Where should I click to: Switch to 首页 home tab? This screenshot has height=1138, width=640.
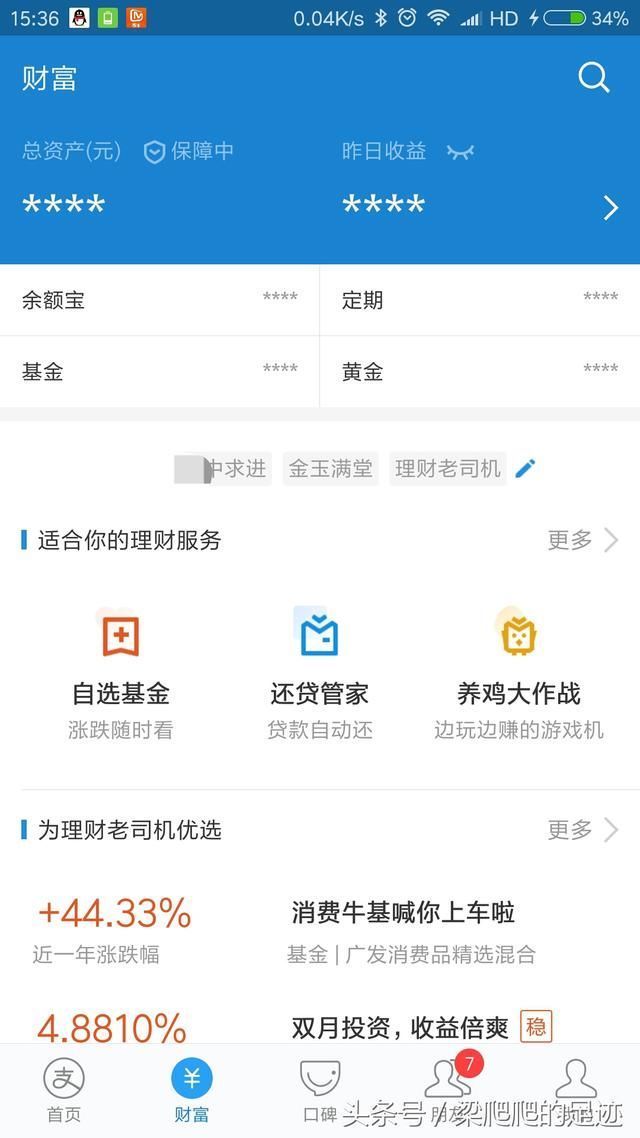pyautogui.click(x=64, y=1090)
